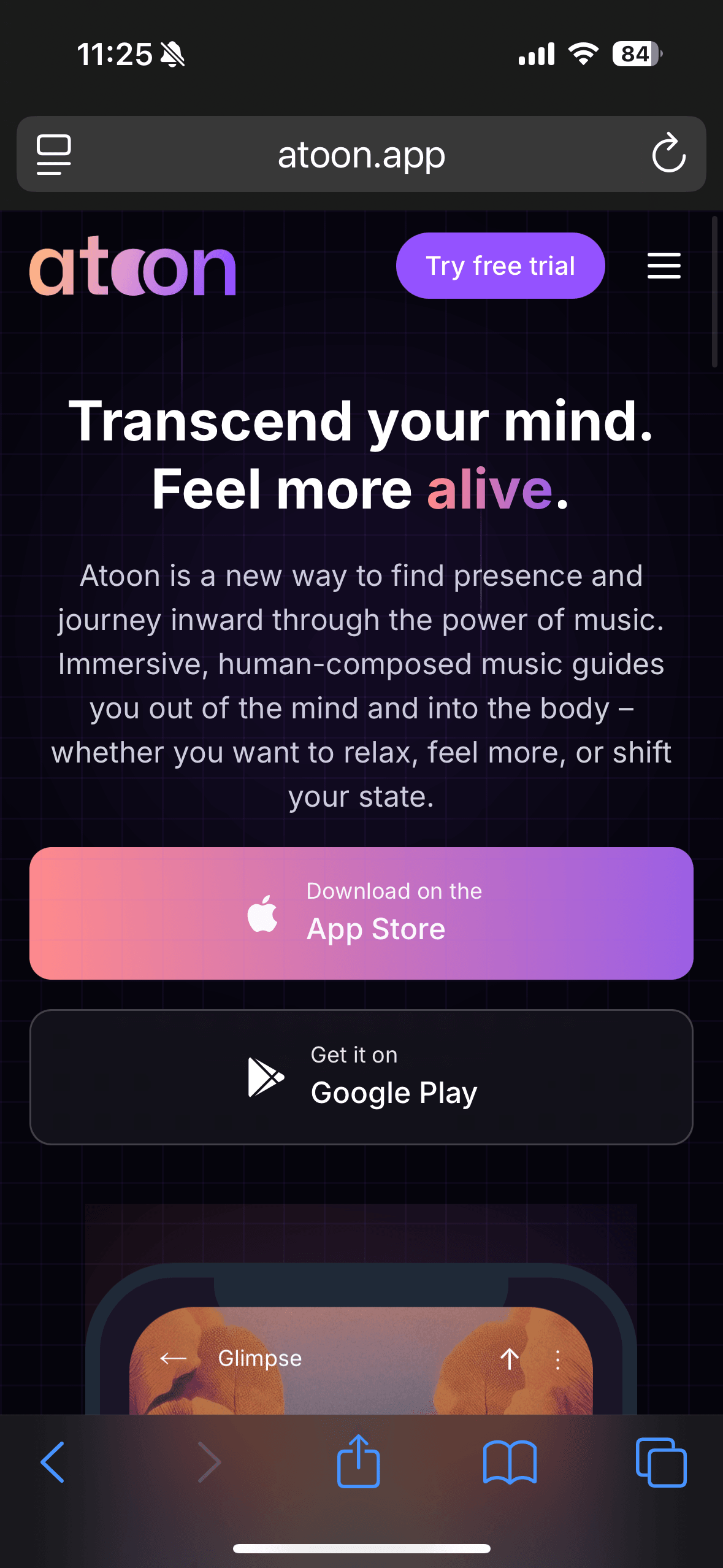Share this page
The image size is (723, 1568).
[359, 1462]
